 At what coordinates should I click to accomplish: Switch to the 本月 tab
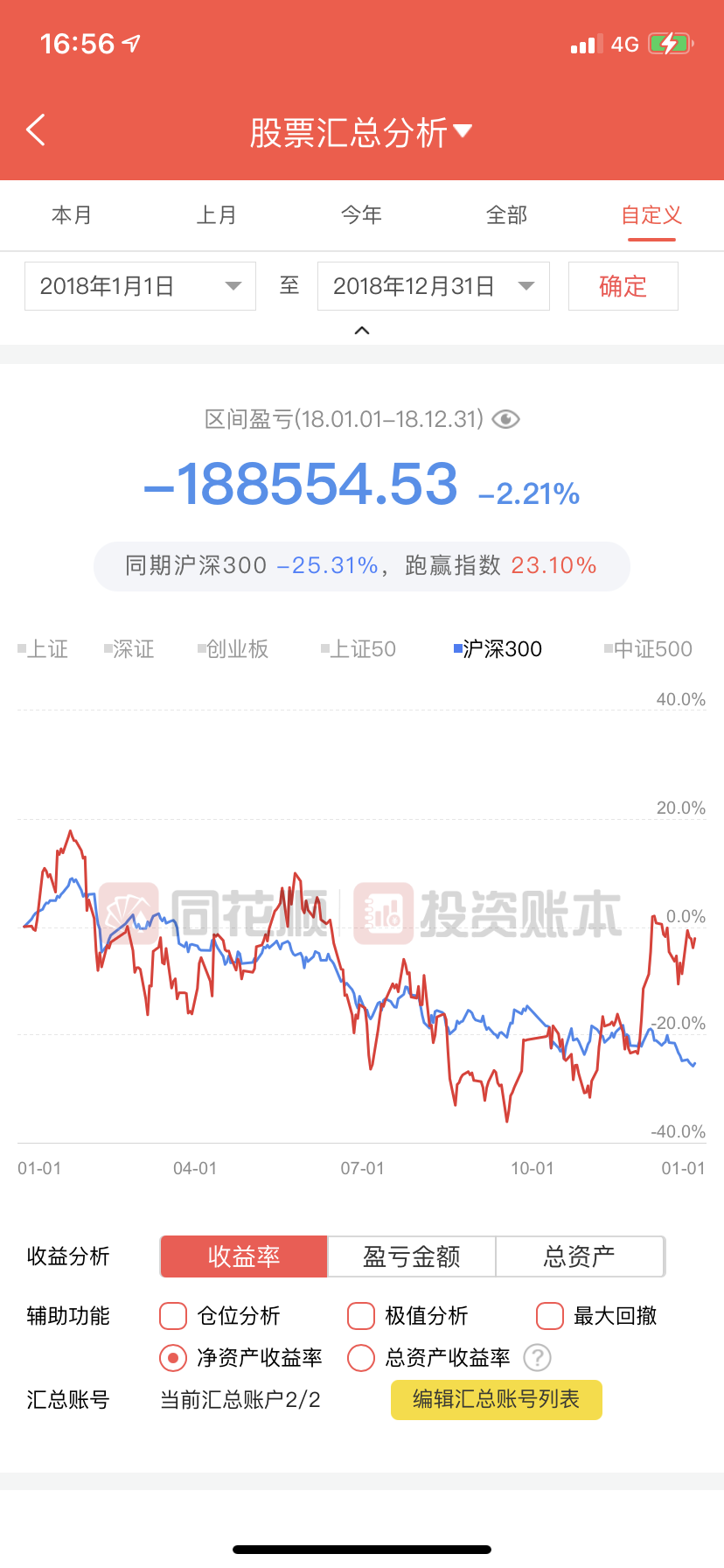(72, 215)
